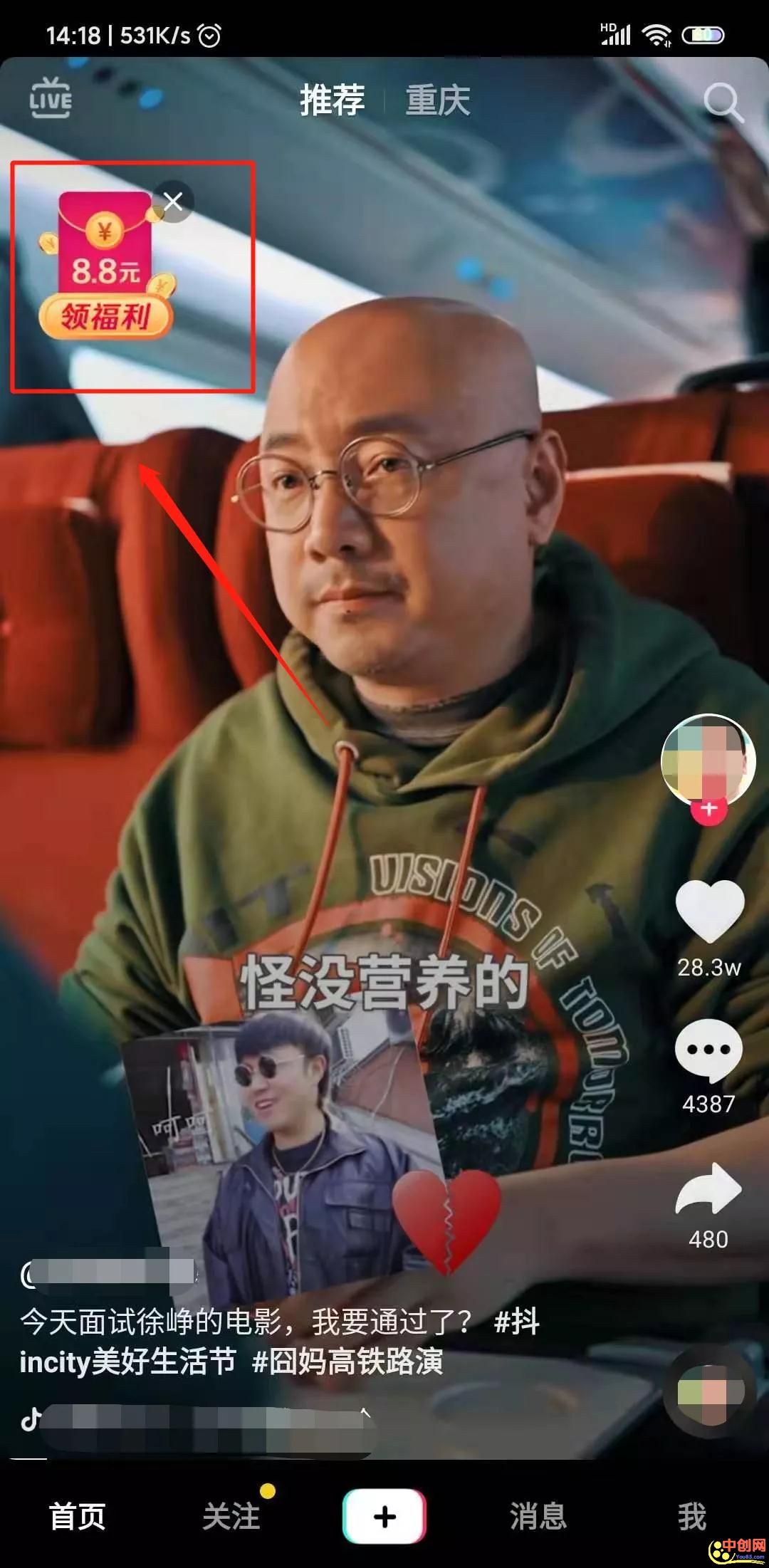Go to the 首页 tab
Screen dimensions: 769x1568
77,1515
